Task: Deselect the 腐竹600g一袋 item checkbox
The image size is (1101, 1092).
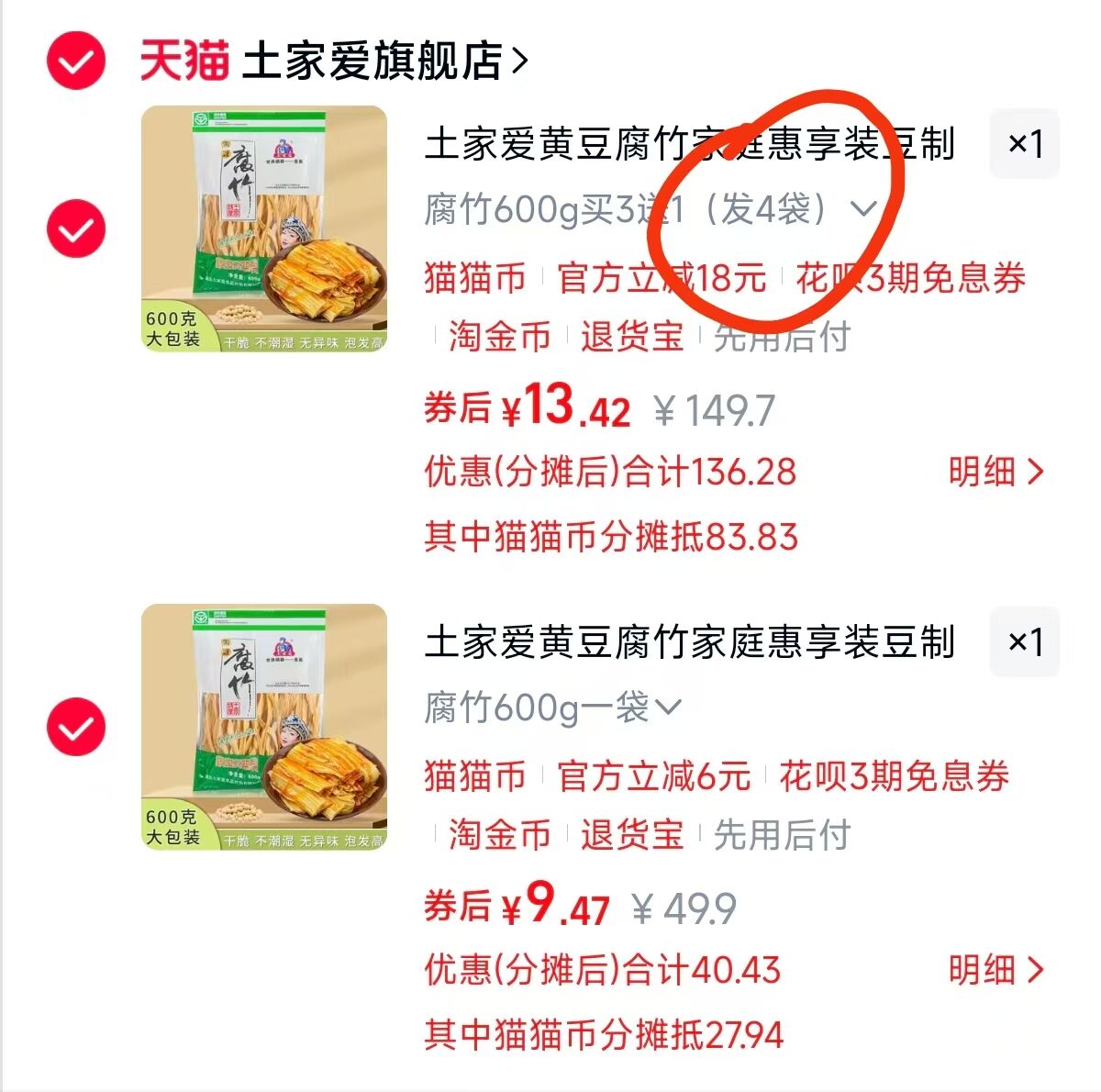Action: click(76, 727)
